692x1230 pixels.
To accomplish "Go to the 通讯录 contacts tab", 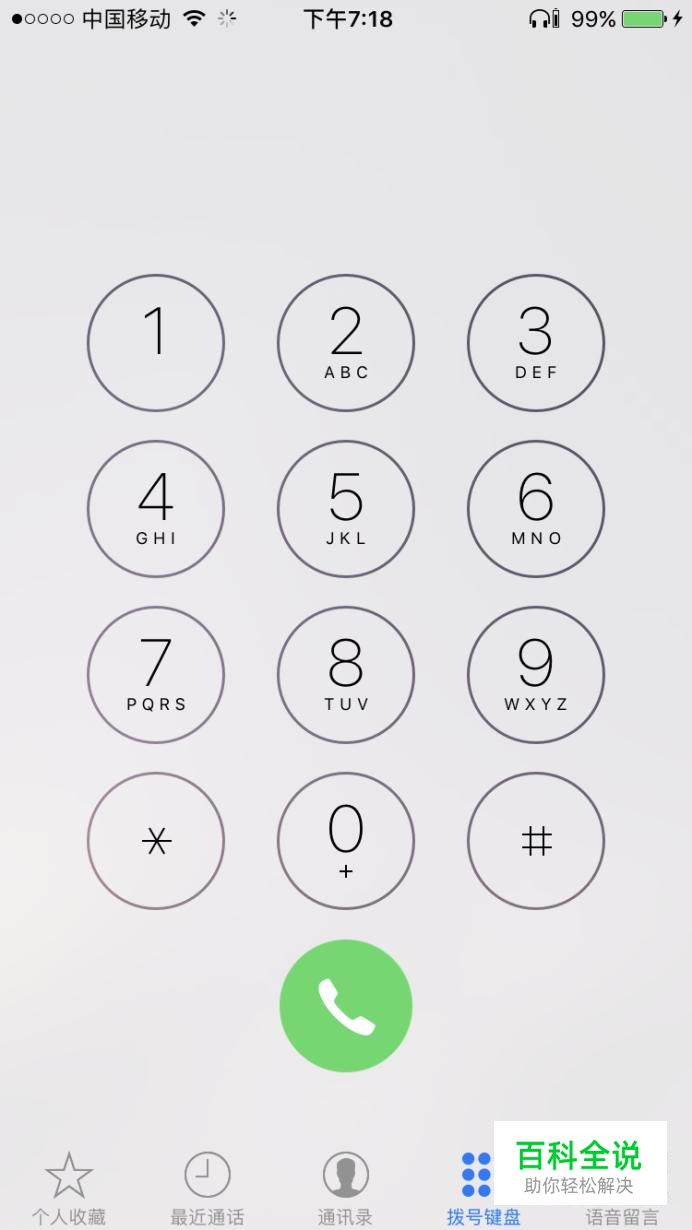I will click(345, 1188).
